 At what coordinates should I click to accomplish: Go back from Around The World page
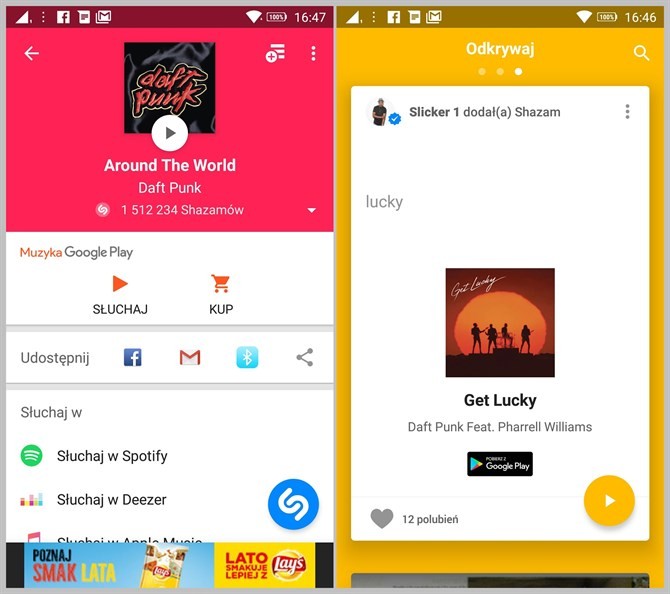coord(32,54)
